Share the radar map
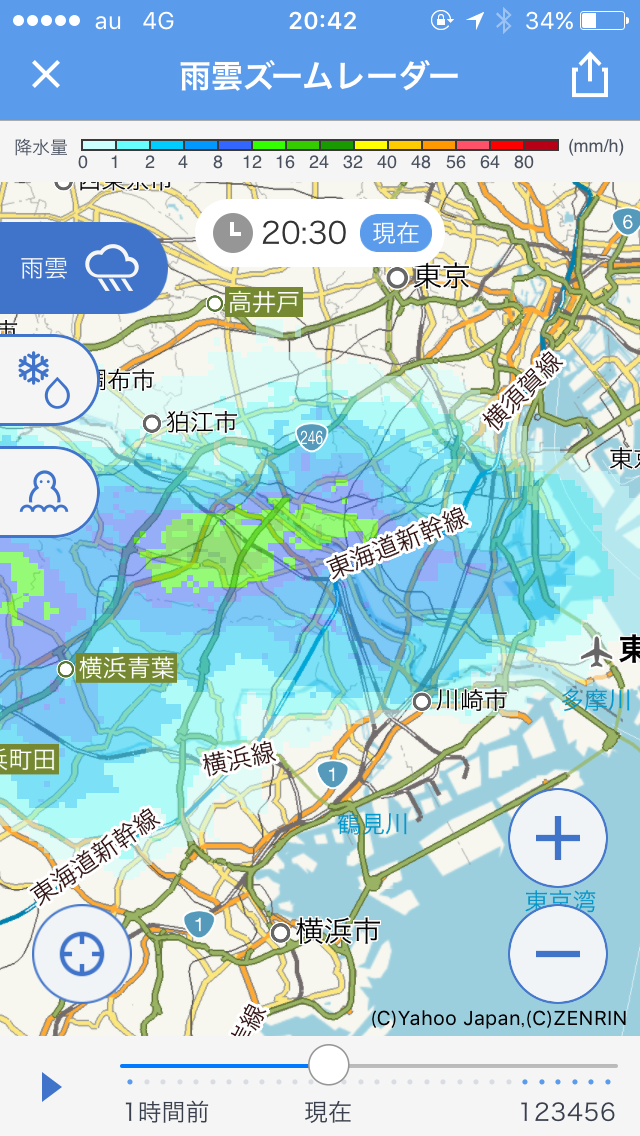Image resolution: width=640 pixels, height=1136 pixels. 589,75
